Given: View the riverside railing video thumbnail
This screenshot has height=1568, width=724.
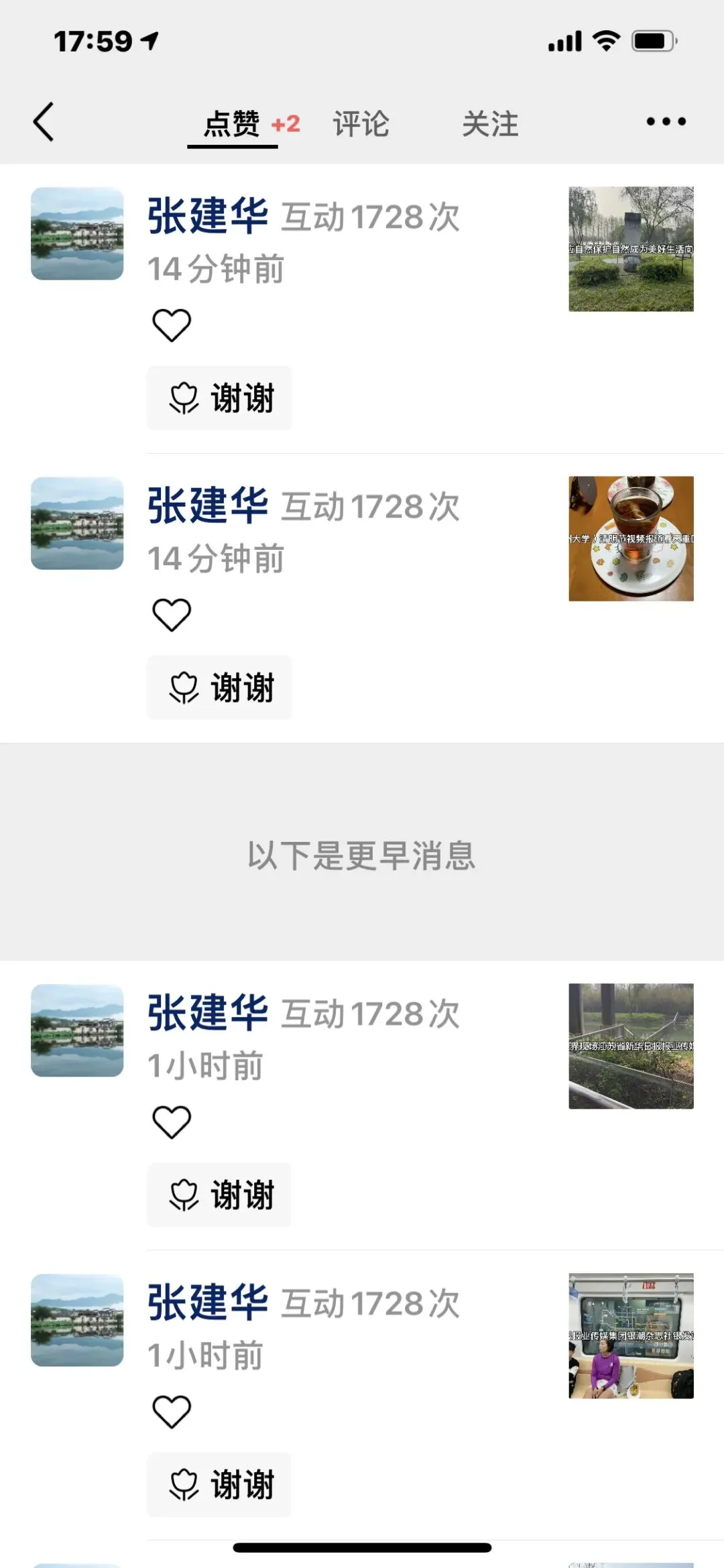Looking at the screenshot, I should (x=631, y=1046).
